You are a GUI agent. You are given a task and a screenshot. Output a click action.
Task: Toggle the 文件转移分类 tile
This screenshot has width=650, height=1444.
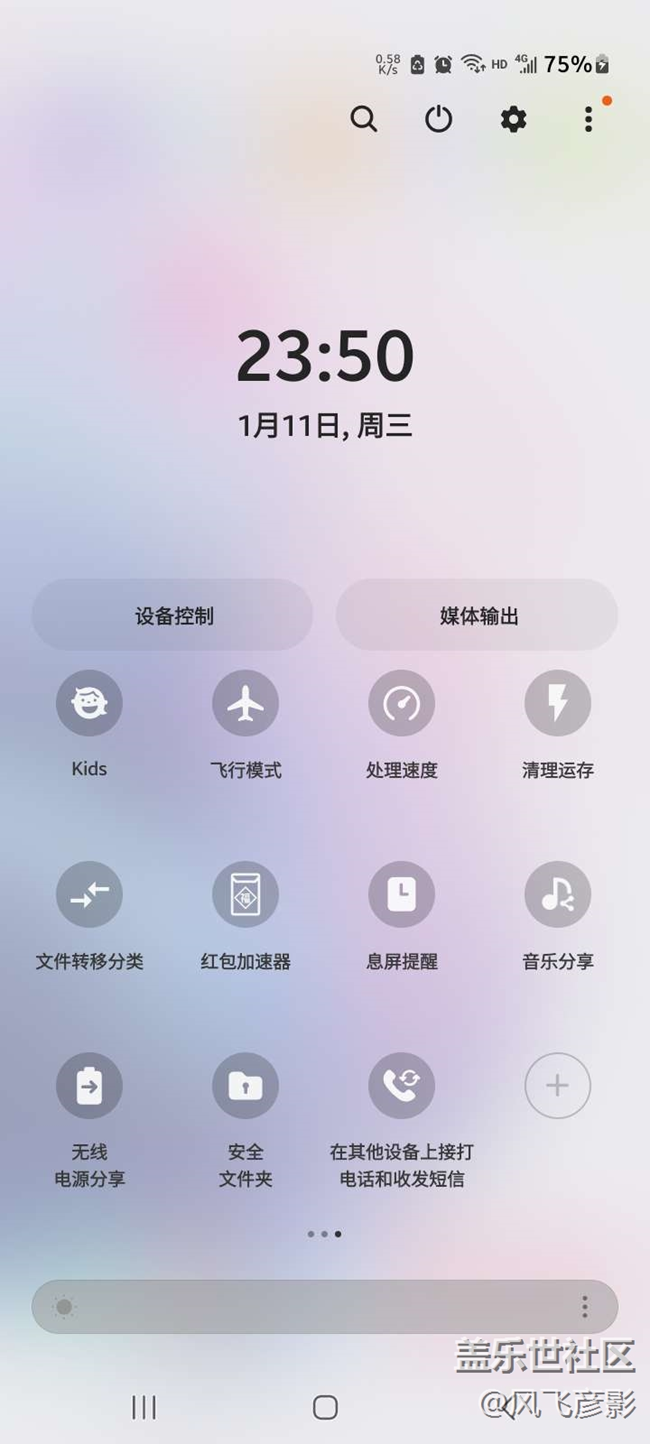tap(89, 894)
